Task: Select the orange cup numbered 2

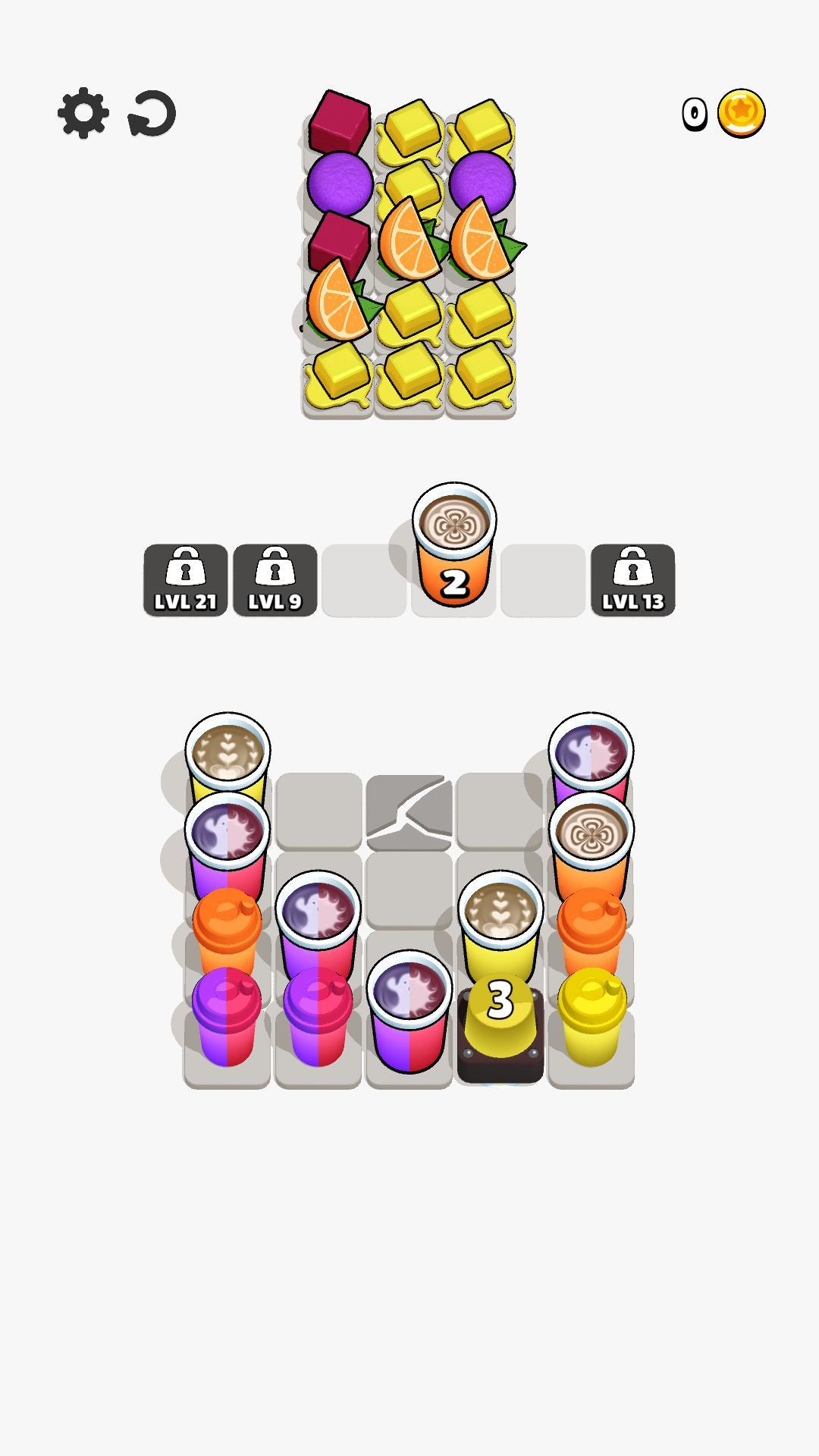Action: coord(454,546)
